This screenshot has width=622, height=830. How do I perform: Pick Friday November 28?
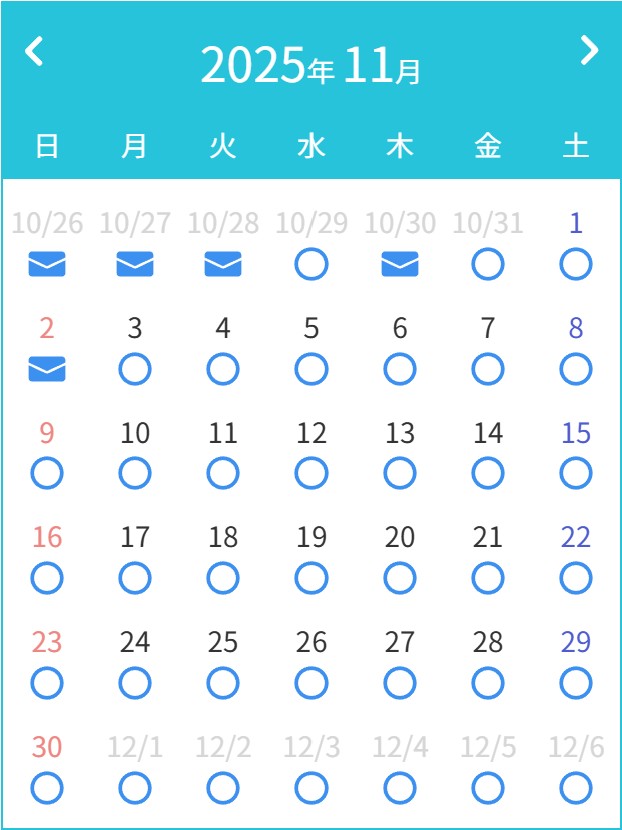pyautogui.click(x=488, y=683)
